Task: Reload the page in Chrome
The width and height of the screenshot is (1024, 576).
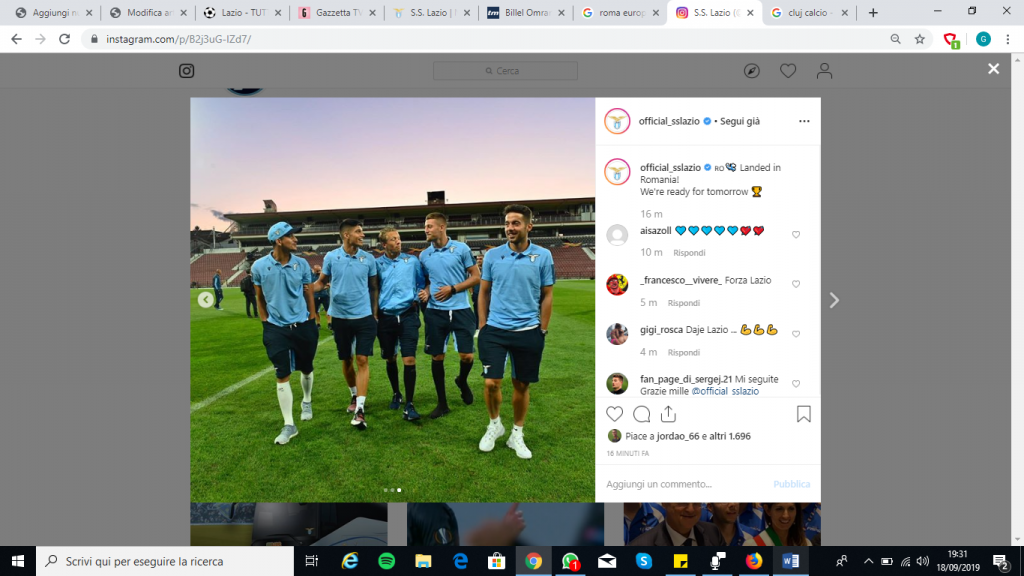Action: coord(64,39)
